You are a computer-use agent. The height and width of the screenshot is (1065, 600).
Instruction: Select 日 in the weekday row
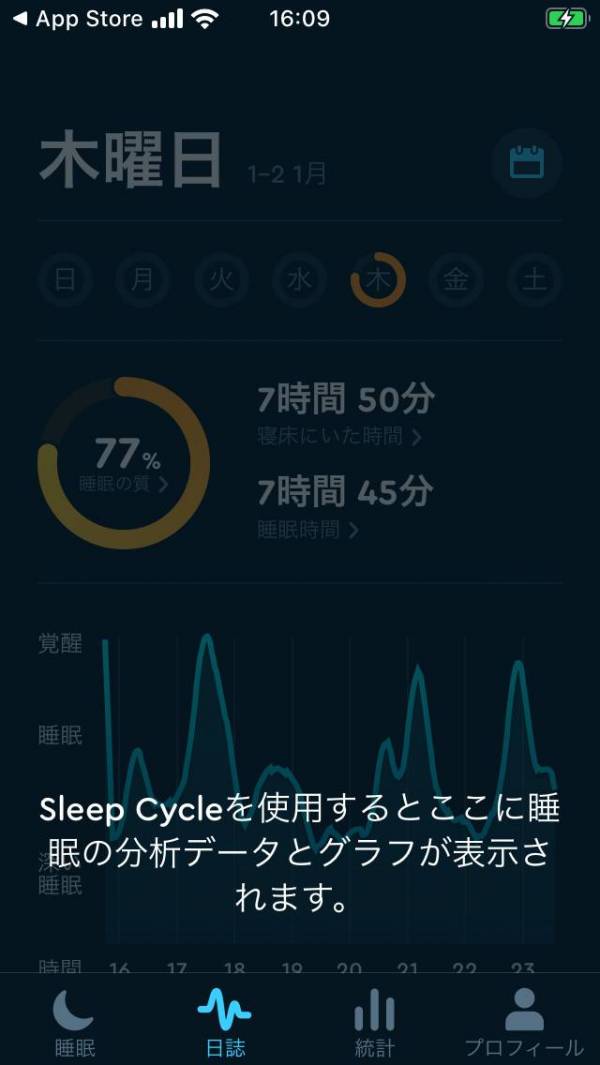[65, 280]
